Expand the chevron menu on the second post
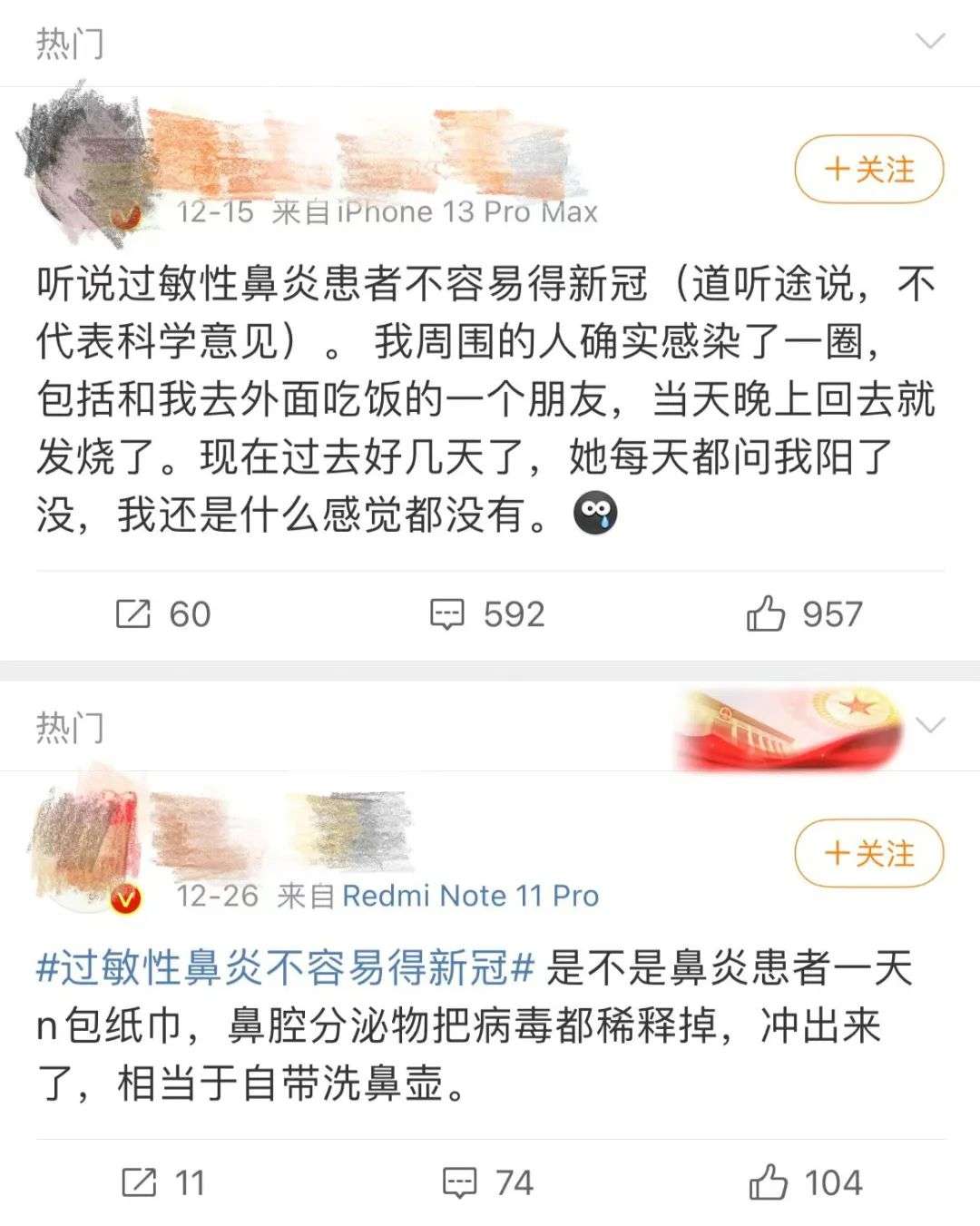The width and height of the screenshot is (980, 1226). coord(931,724)
